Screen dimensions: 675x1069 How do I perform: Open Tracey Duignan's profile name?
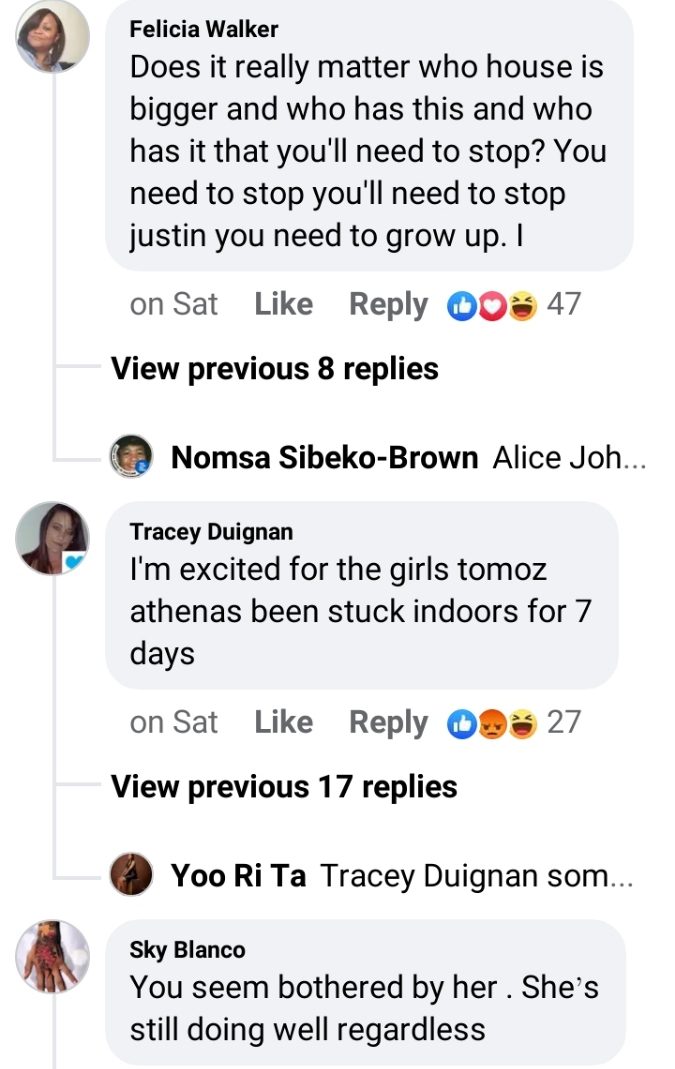[211, 531]
